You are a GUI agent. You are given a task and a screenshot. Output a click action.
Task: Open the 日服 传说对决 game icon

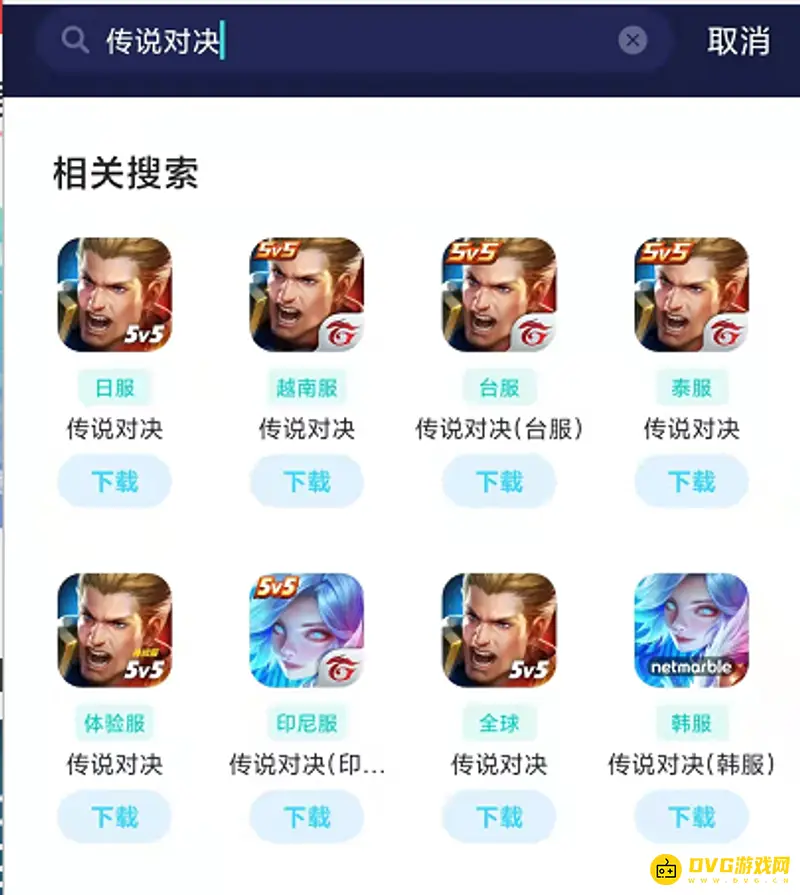coord(113,294)
